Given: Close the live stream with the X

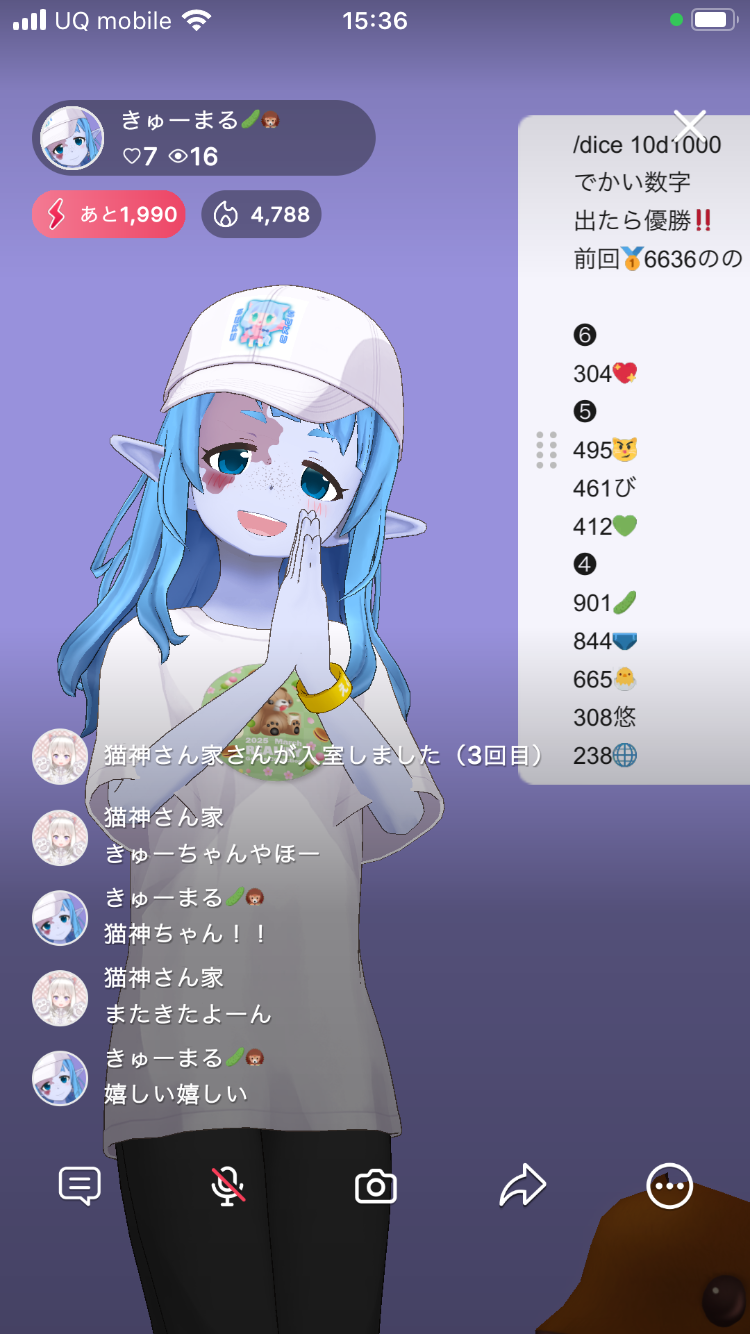Looking at the screenshot, I should point(690,126).
